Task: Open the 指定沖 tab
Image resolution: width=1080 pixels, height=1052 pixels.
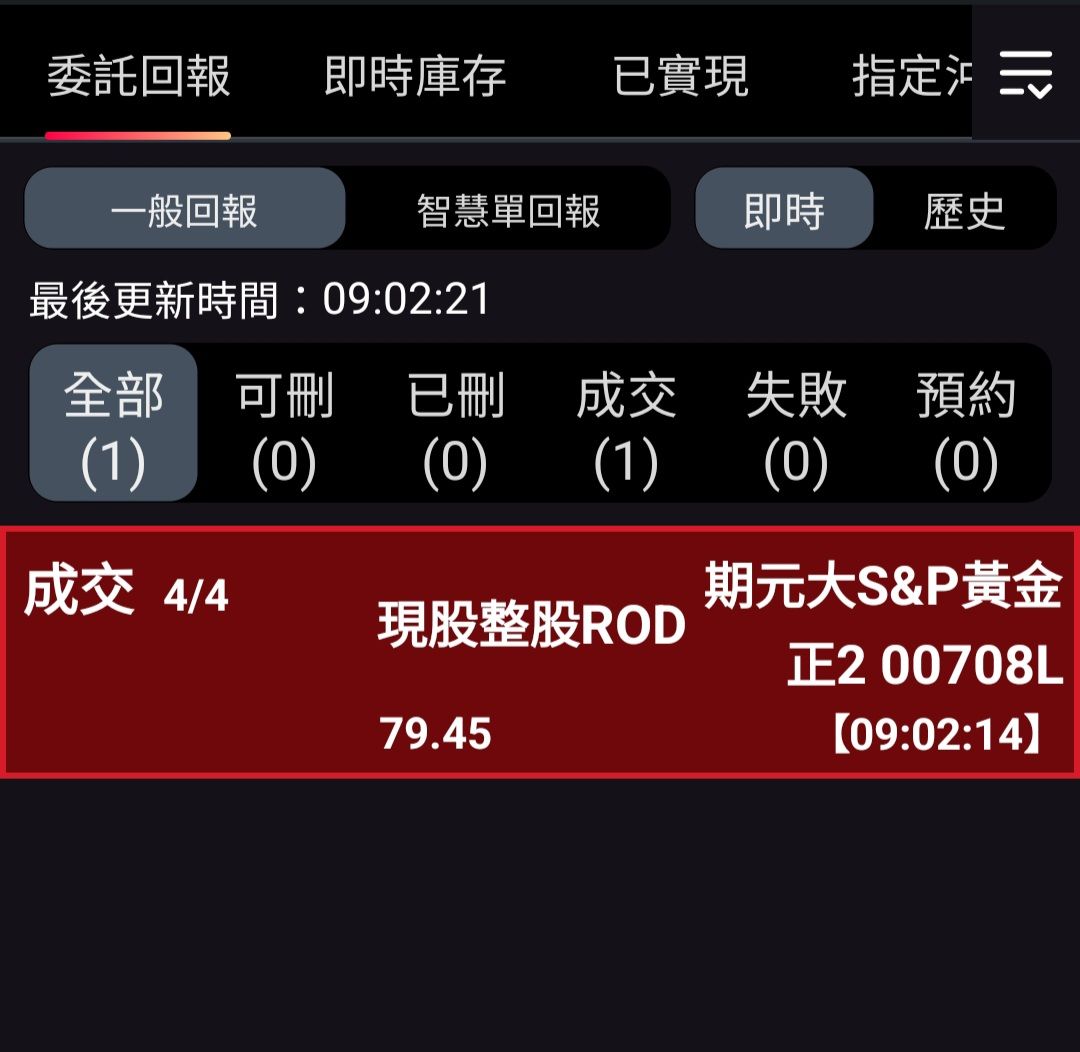Action: point(910,76)
